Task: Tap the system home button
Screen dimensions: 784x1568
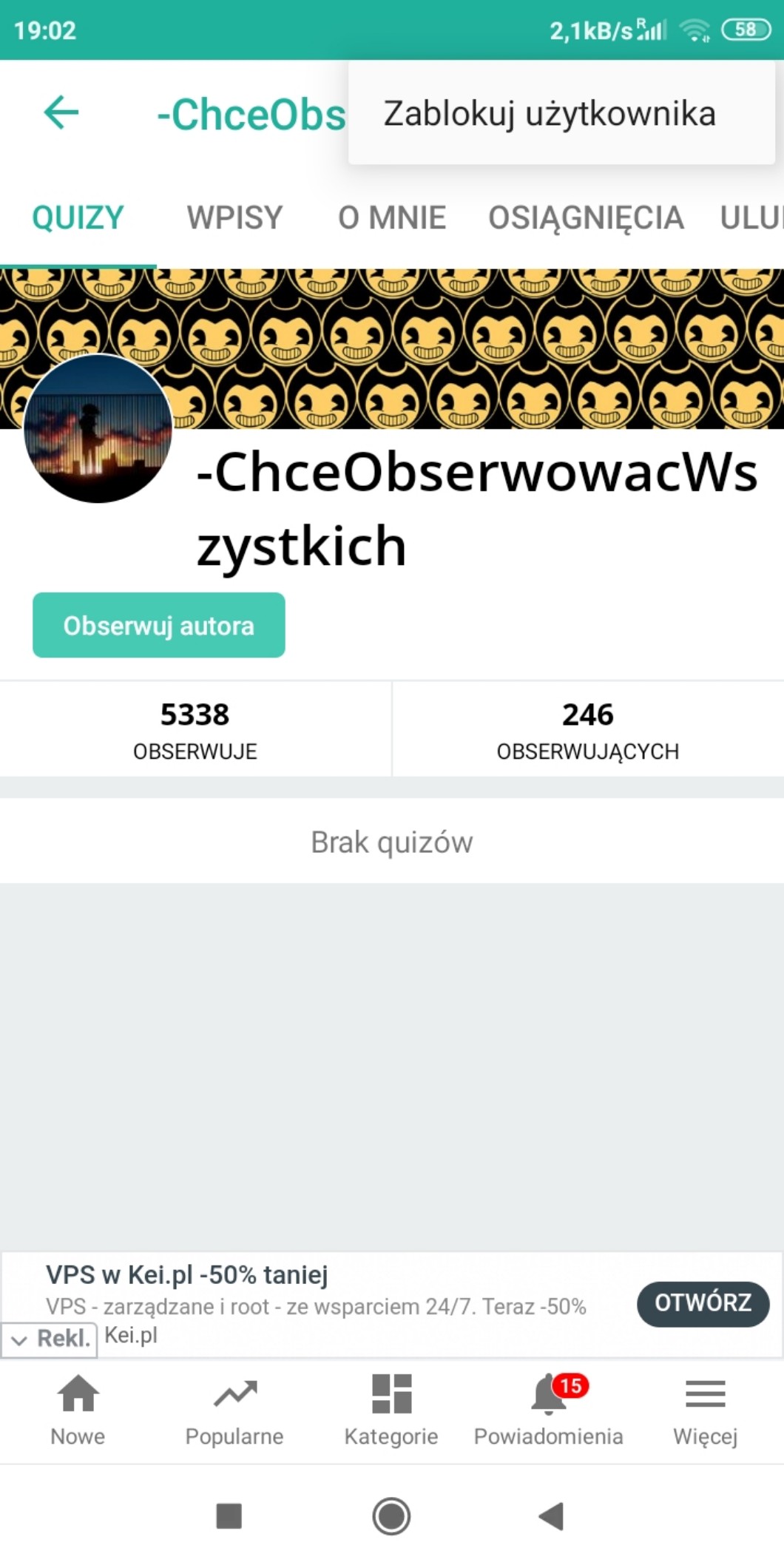Action: point(391,1516)
